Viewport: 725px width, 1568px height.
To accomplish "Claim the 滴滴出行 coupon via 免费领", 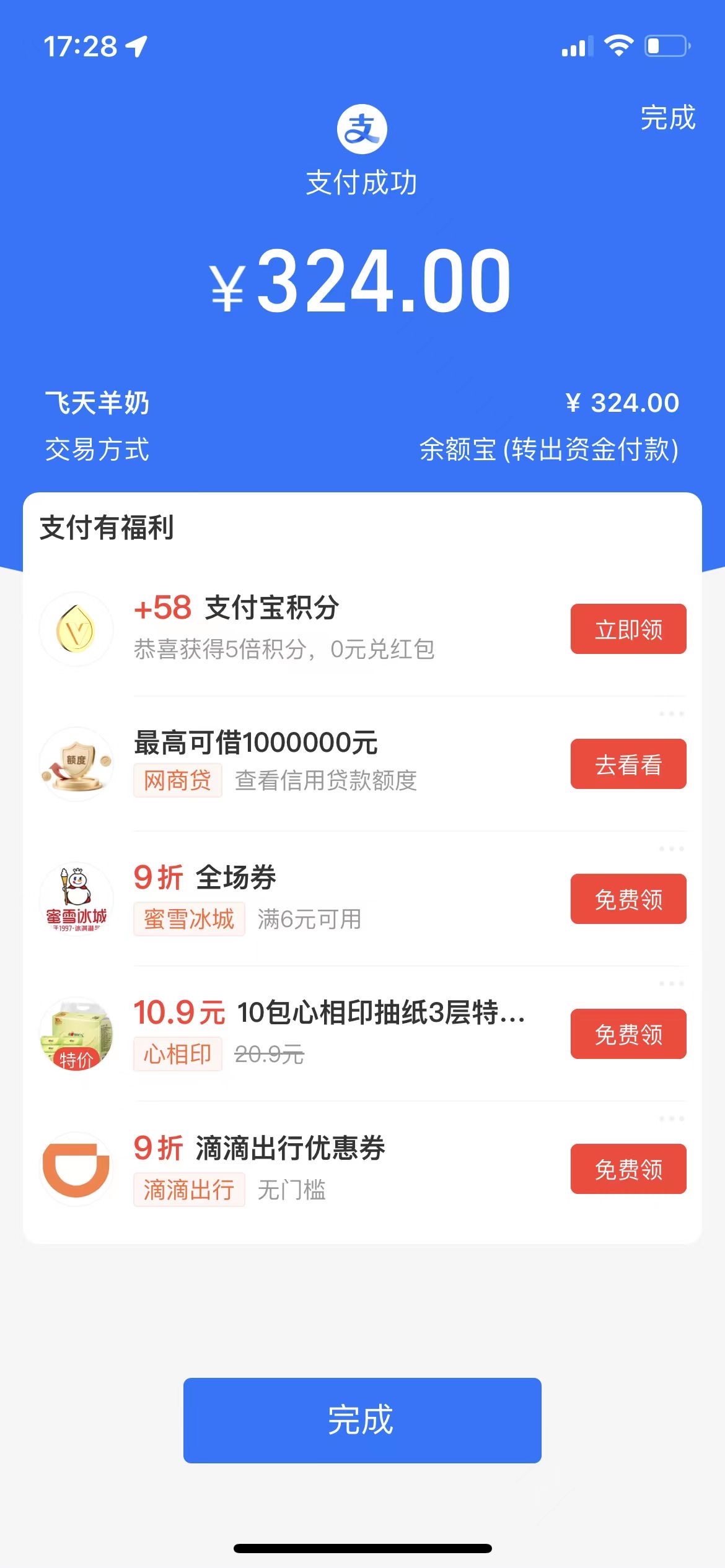I will point(628,1169).
